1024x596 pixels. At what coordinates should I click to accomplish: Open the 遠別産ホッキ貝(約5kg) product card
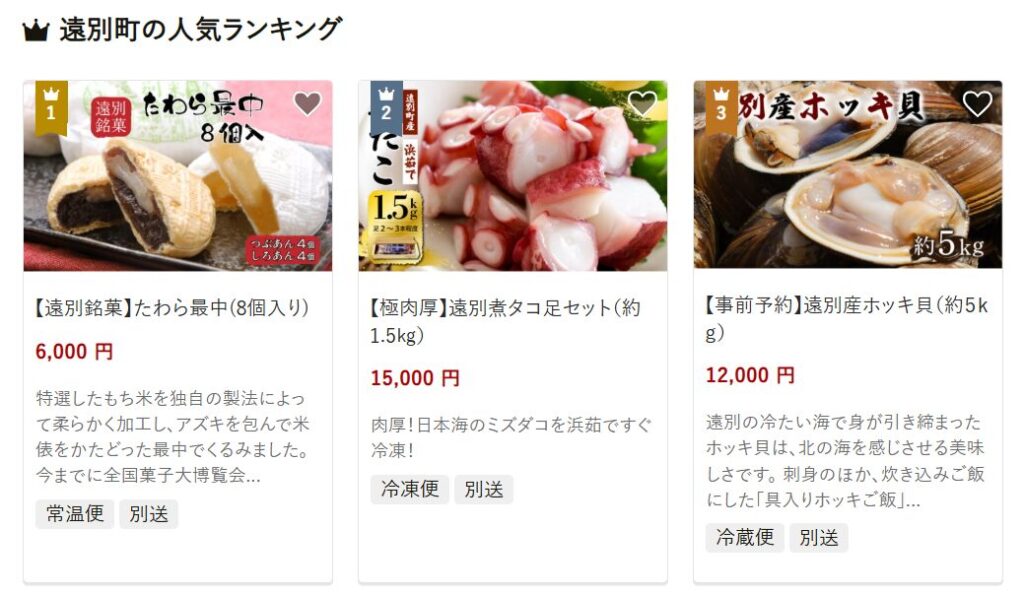[x=846, y=319]
